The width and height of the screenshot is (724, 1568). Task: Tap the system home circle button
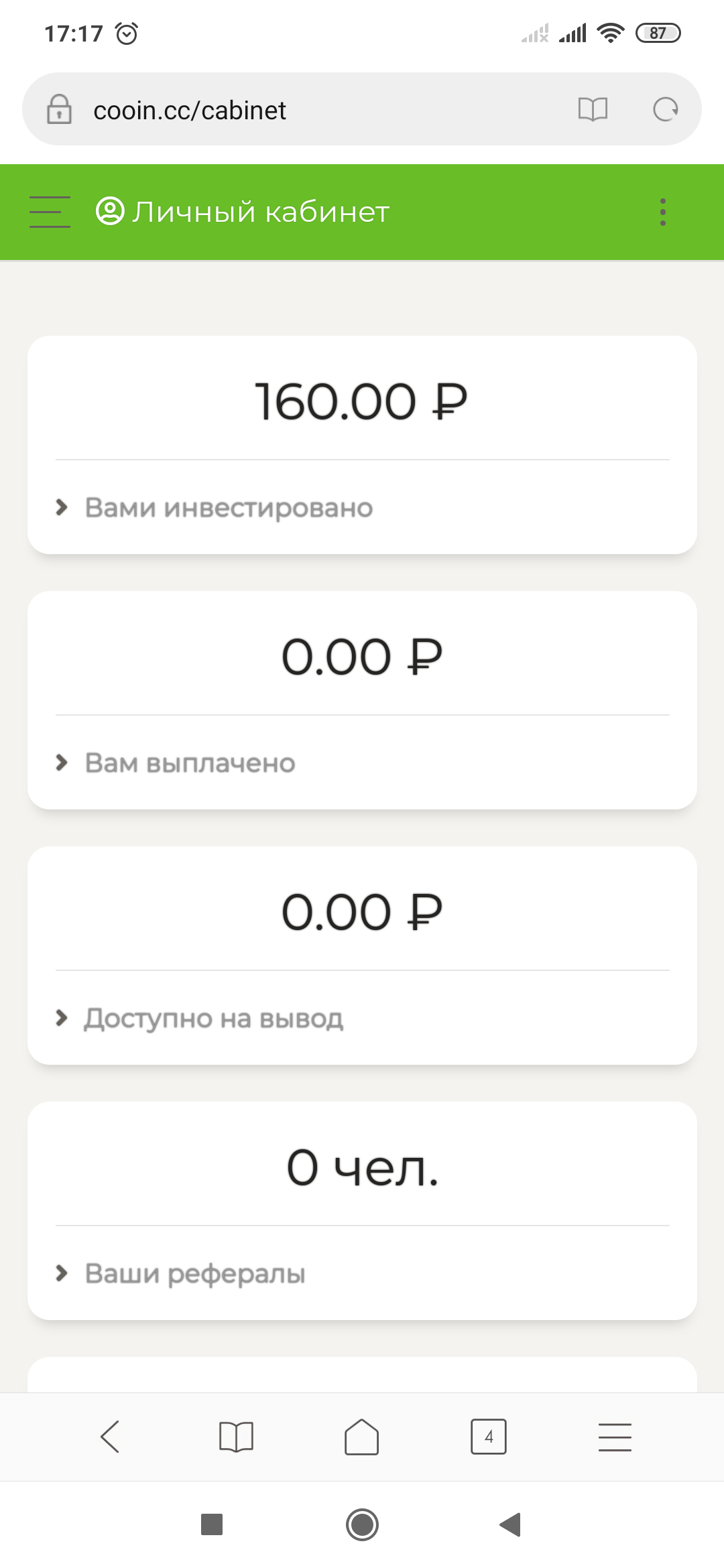362,1524
